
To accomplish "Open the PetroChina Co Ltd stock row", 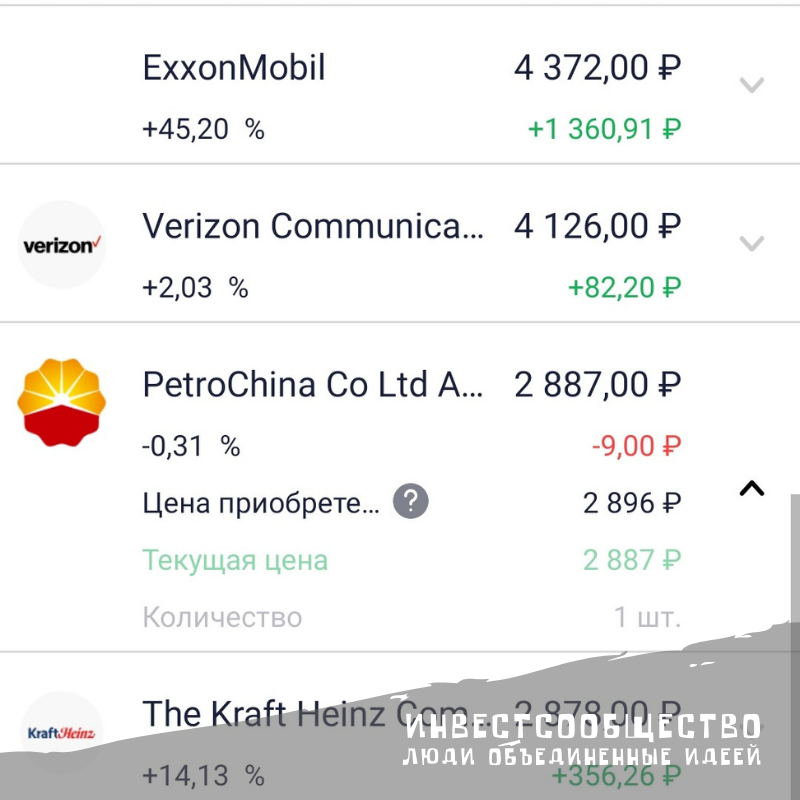I will pyautogui.click(x=312, y=385).
